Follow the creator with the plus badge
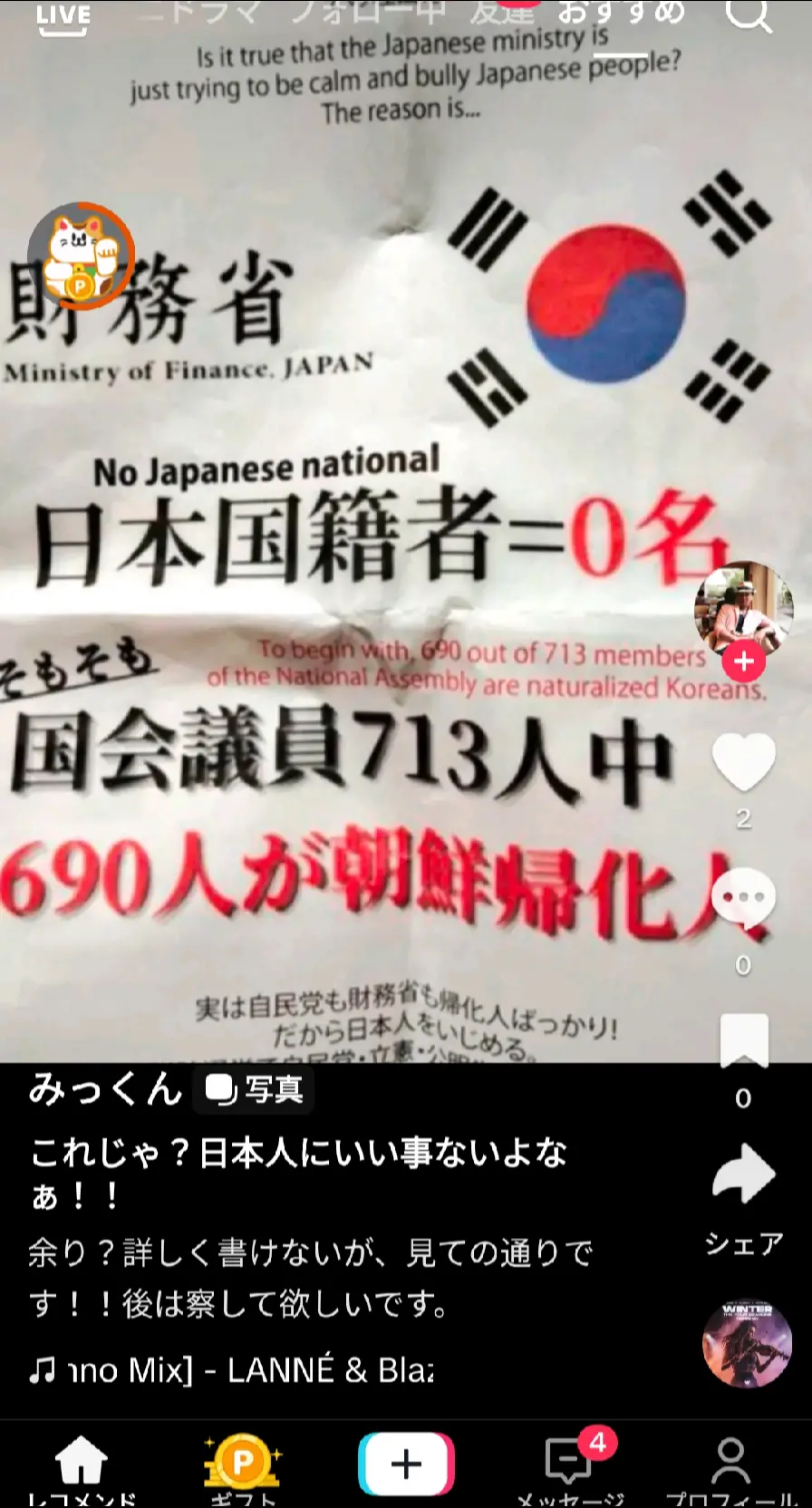 point(743,662)
